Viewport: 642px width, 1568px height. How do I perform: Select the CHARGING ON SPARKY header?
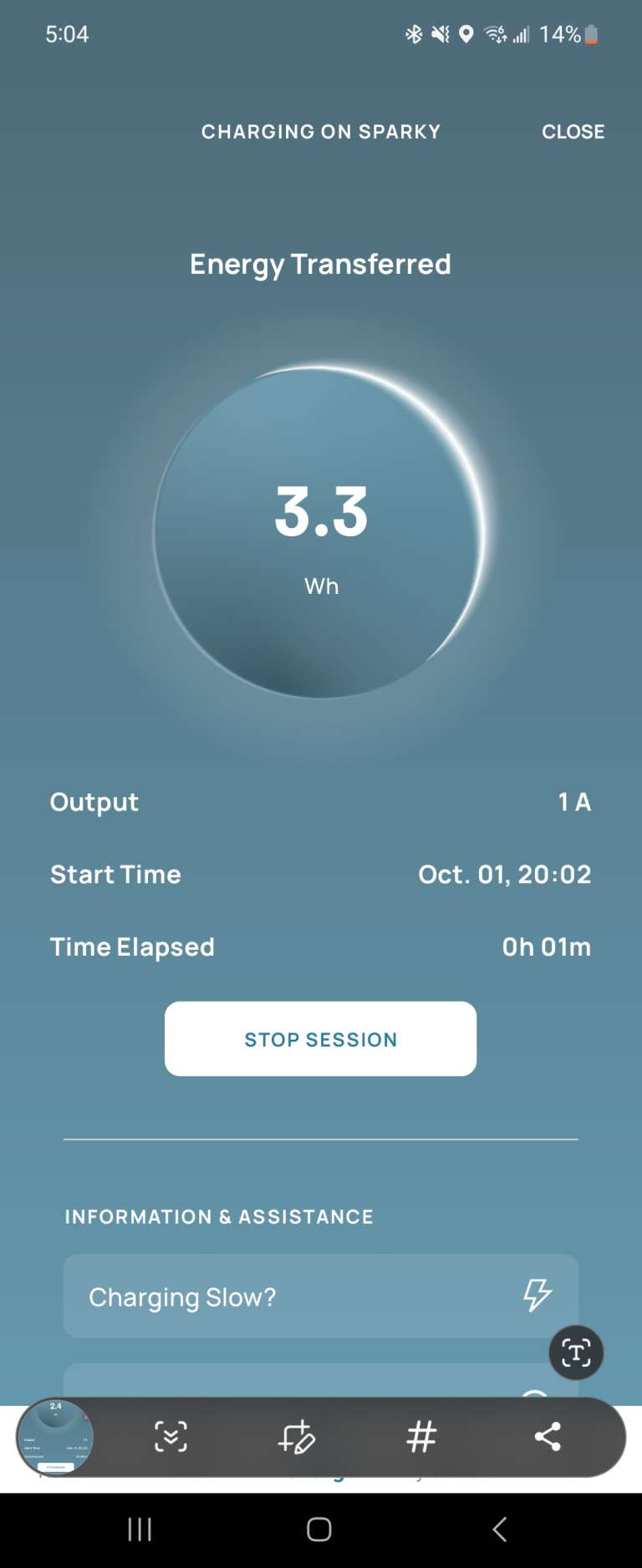(320, 131)
